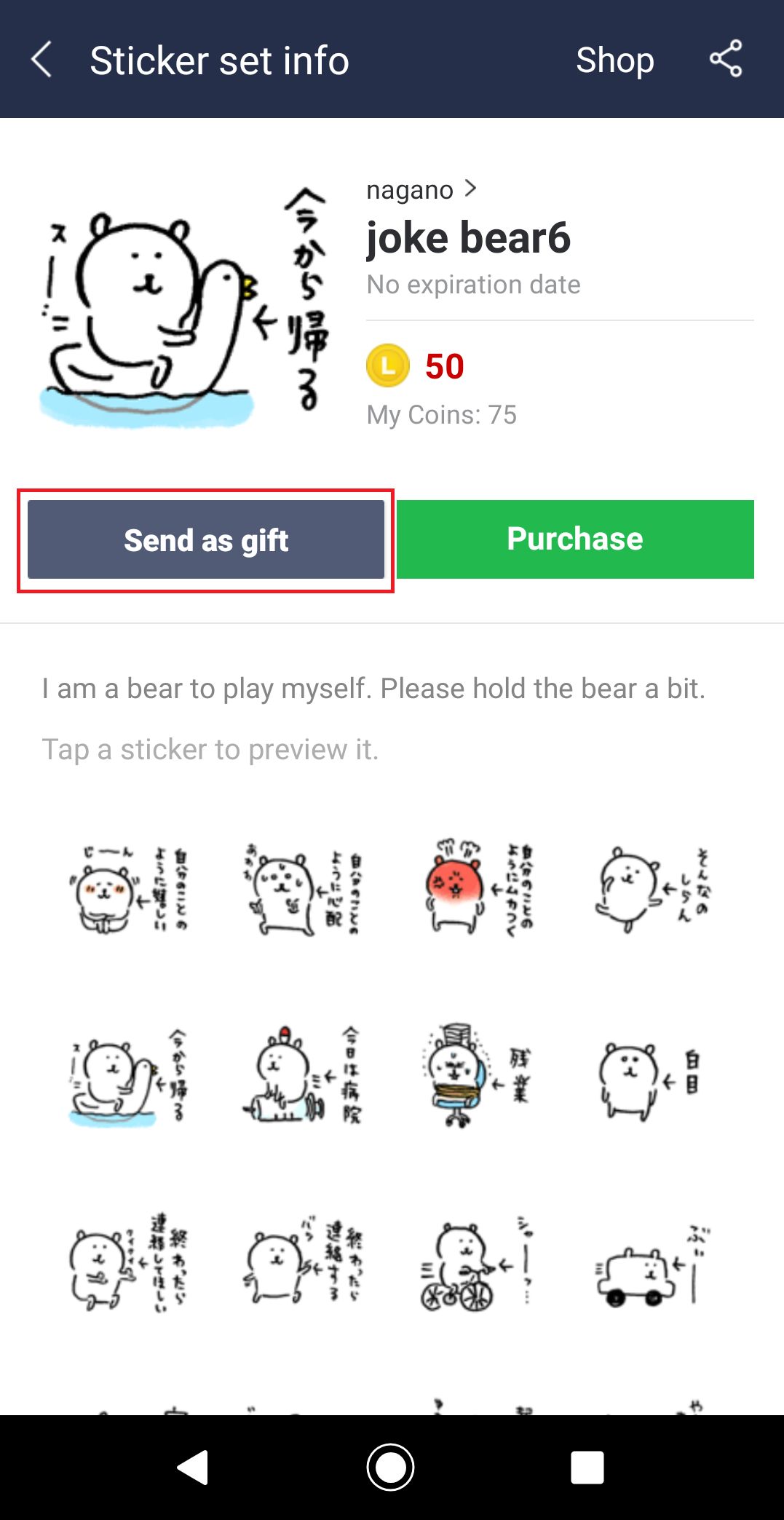Preview the bear riding bicycle sticker
This screenshot has width=784, height=1520.
pos(478,1264)
